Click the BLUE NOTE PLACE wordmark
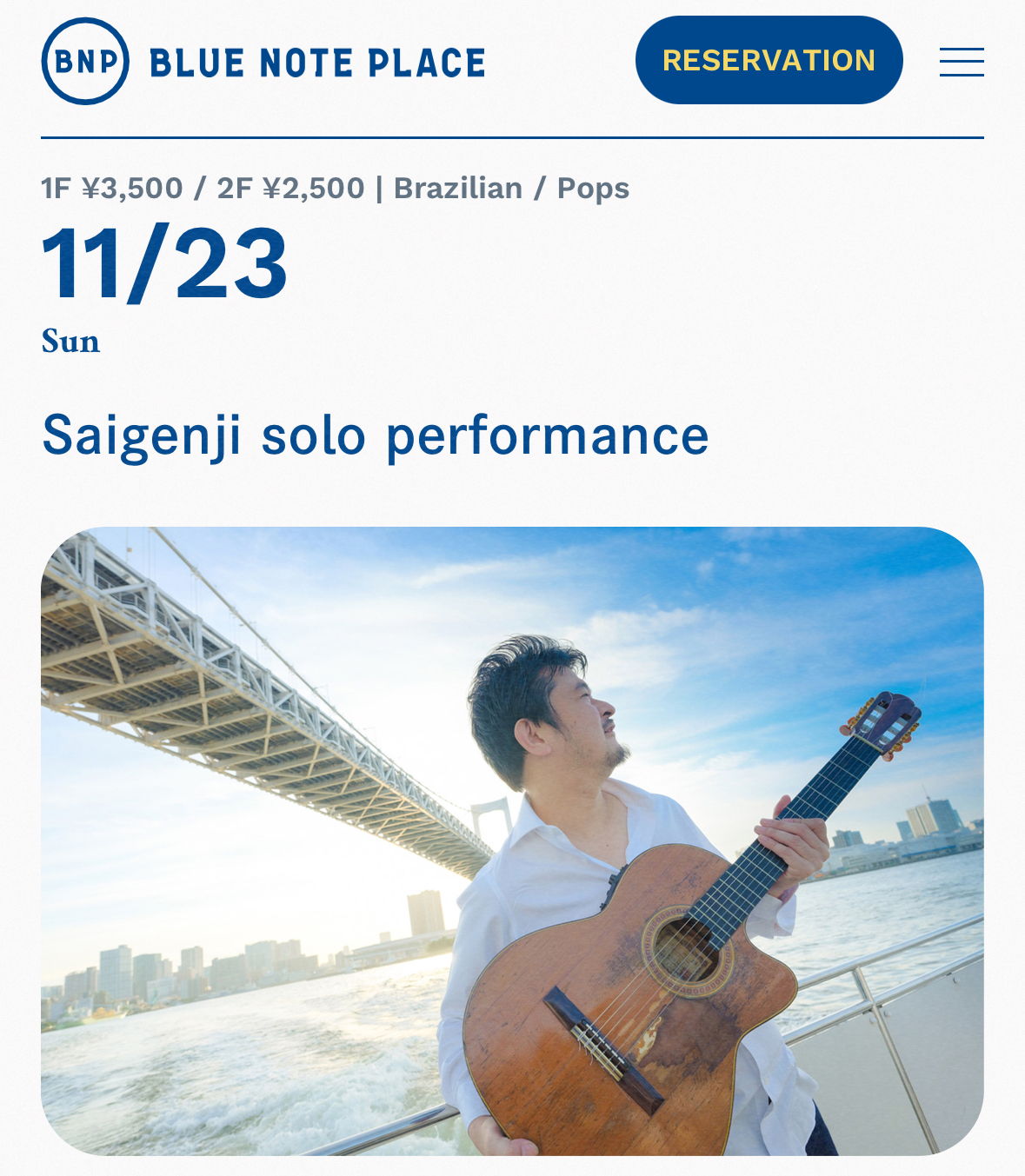1025x1176 pixels. click(316, 61)
